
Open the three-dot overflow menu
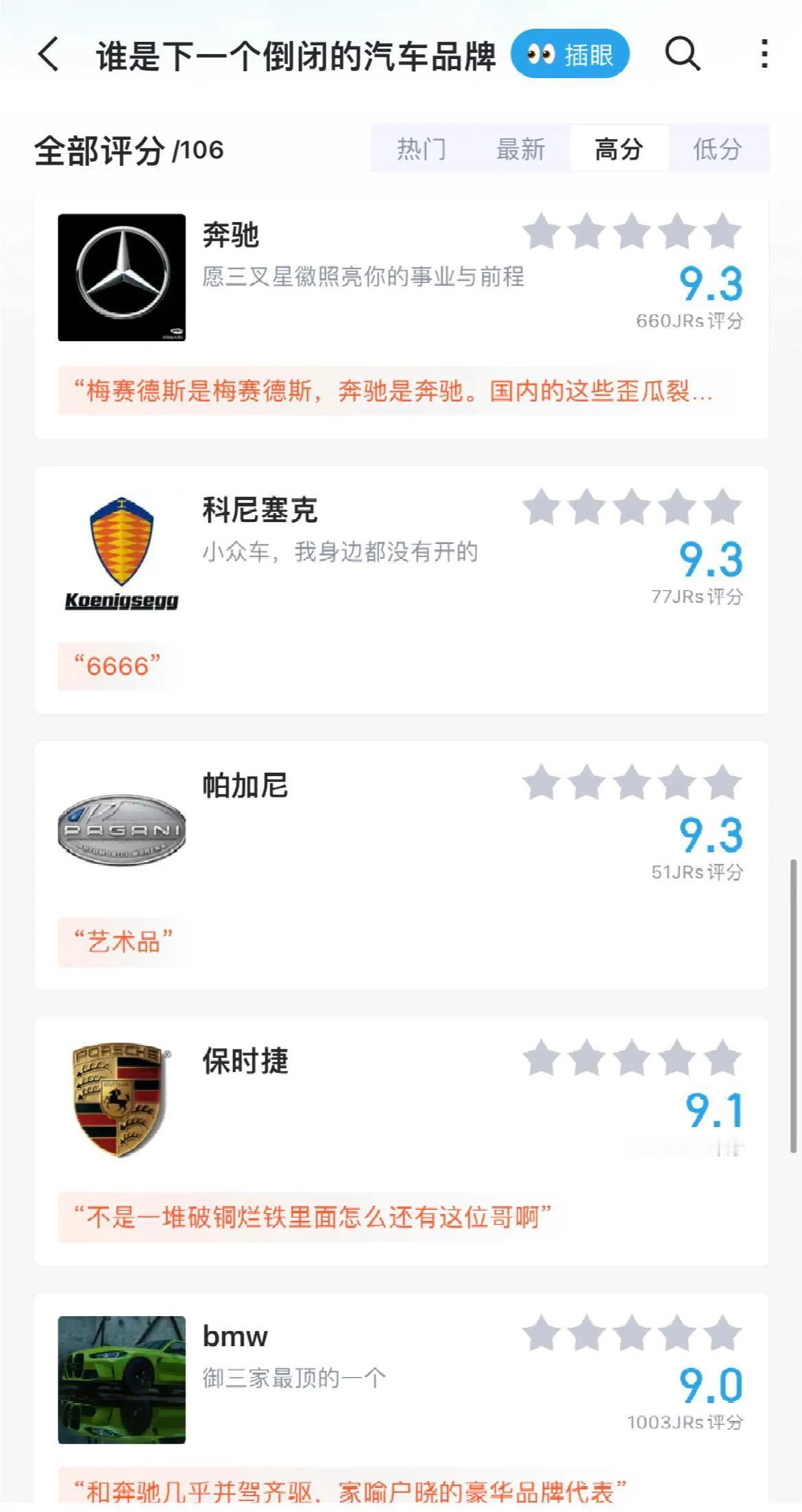pos(764,53)
